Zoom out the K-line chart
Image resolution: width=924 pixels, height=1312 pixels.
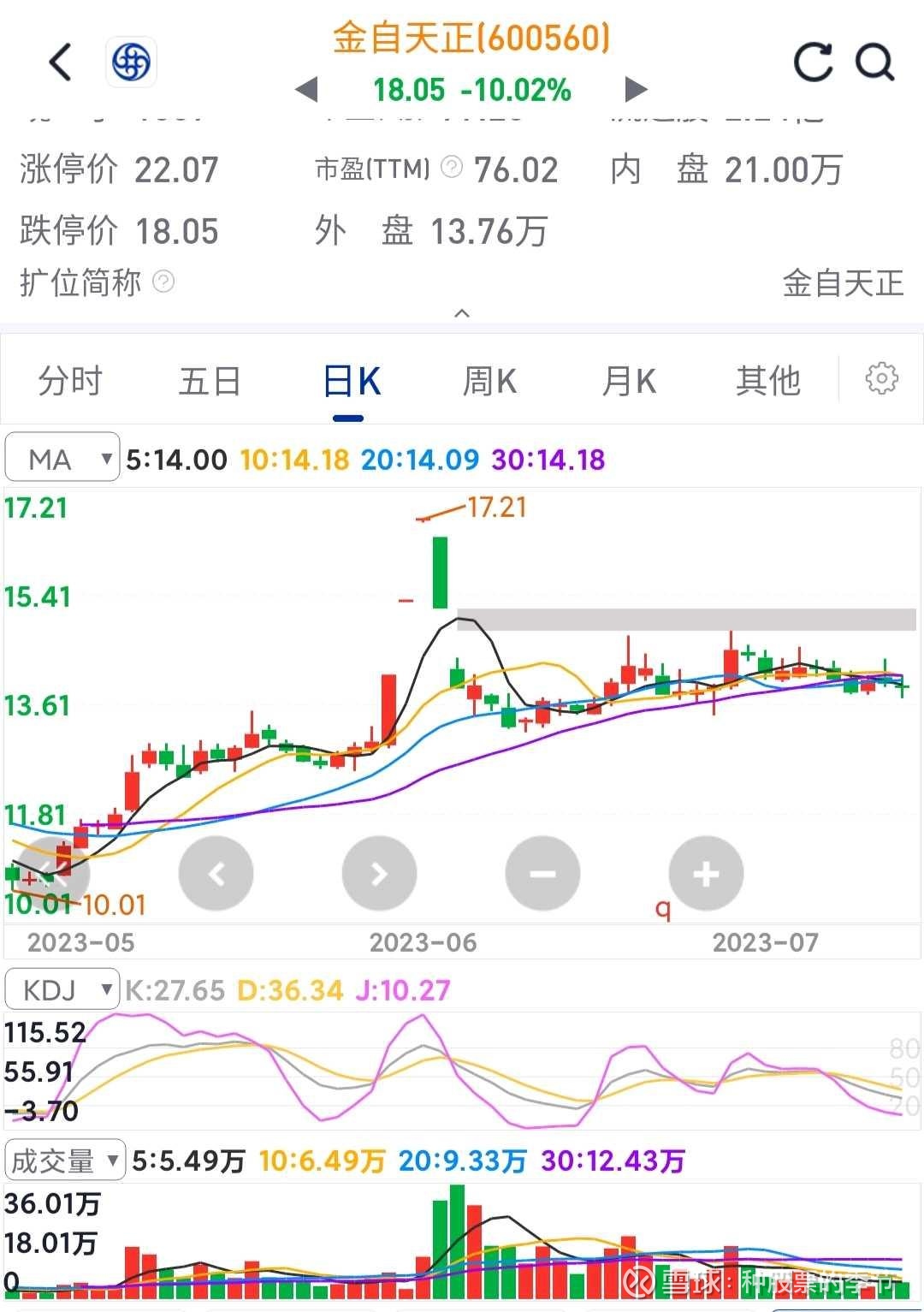[x=542, y=874]
